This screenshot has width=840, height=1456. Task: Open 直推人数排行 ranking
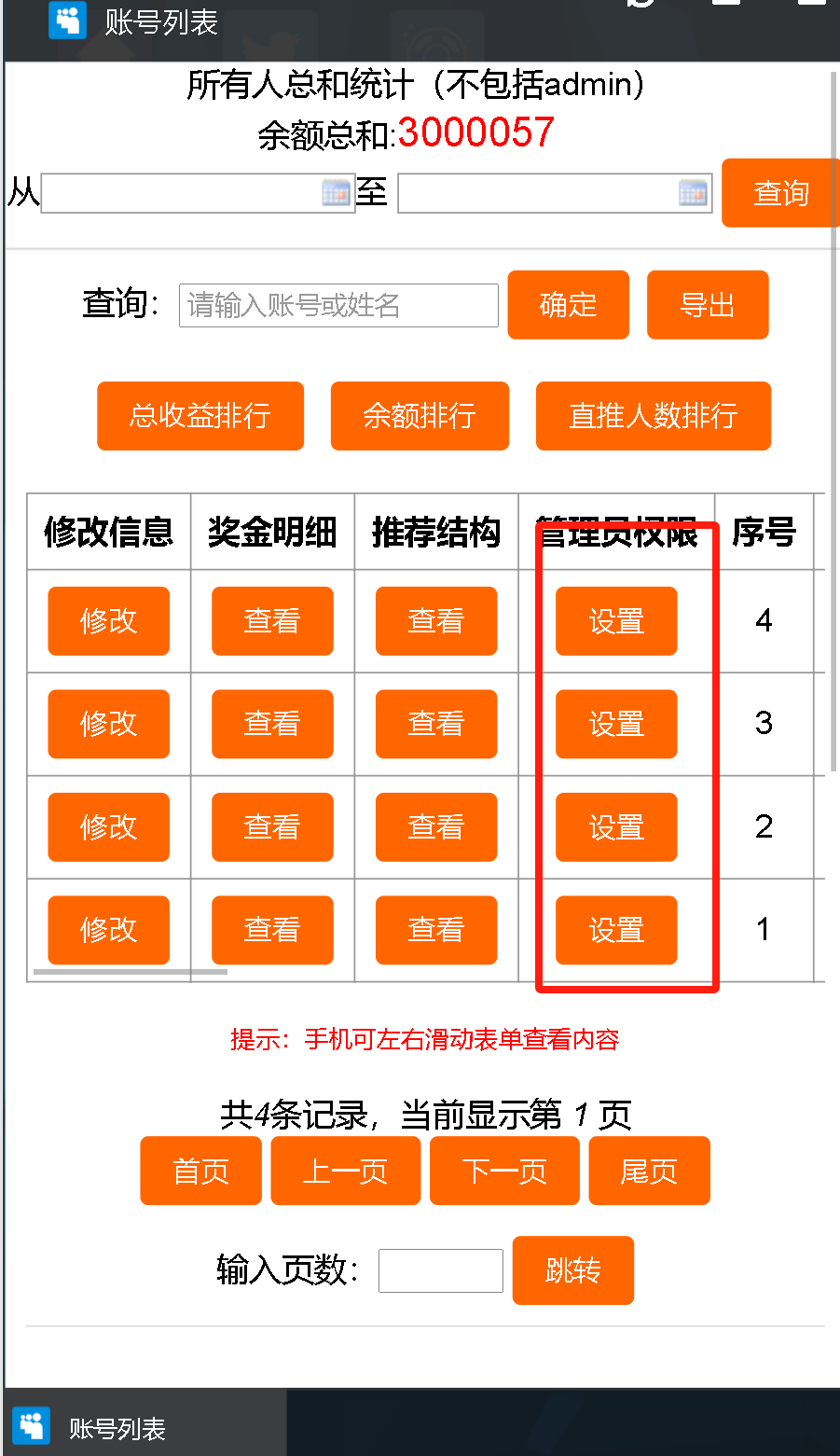653,416
